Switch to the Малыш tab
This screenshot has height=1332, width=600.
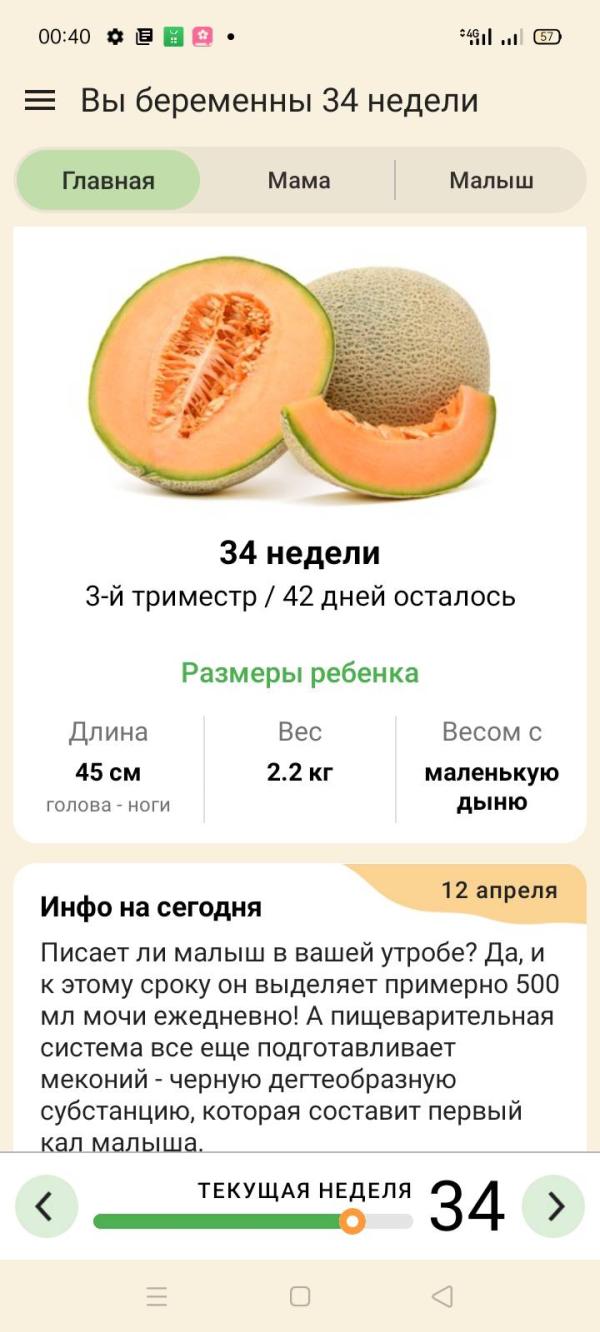coord(491,181)
